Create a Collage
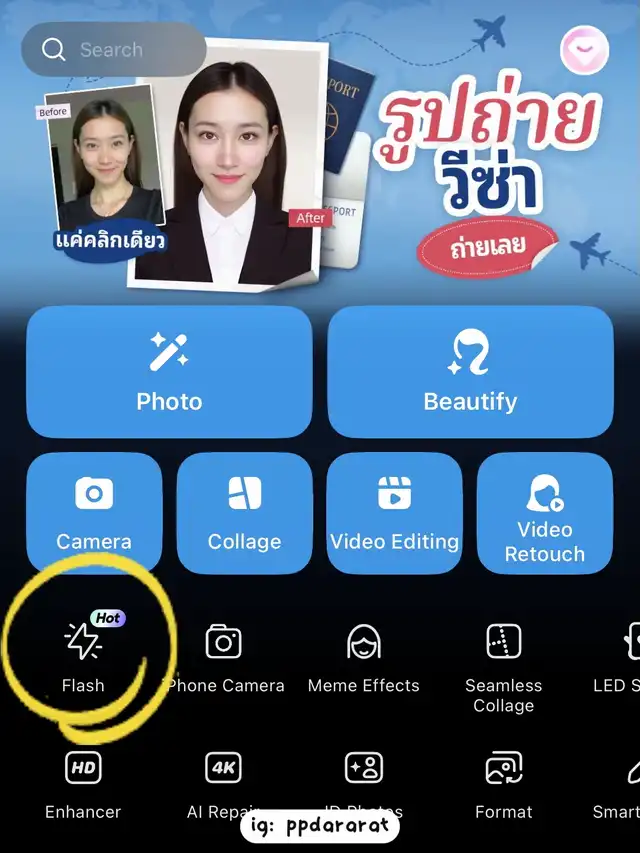This screenshot has height=853, width=640. pos(244,513)
